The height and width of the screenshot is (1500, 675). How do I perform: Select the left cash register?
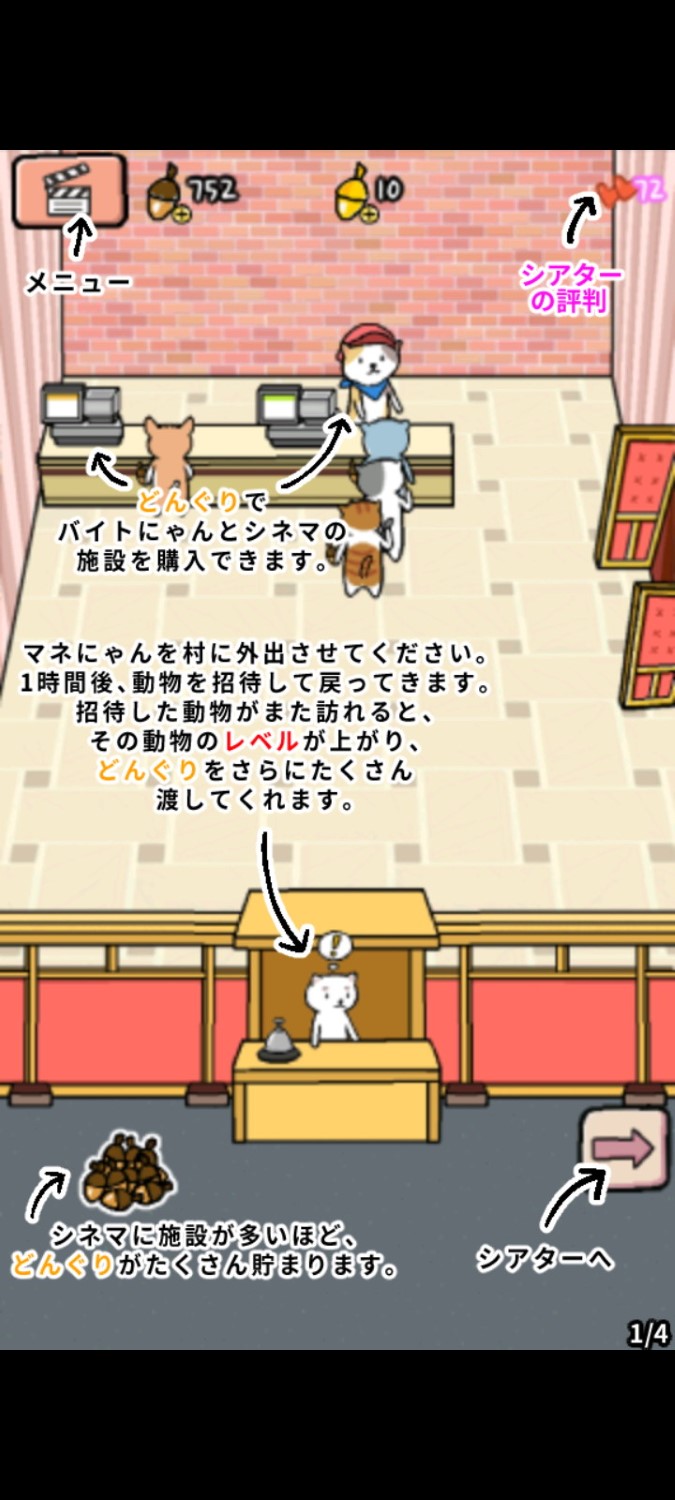coord(80,414)
